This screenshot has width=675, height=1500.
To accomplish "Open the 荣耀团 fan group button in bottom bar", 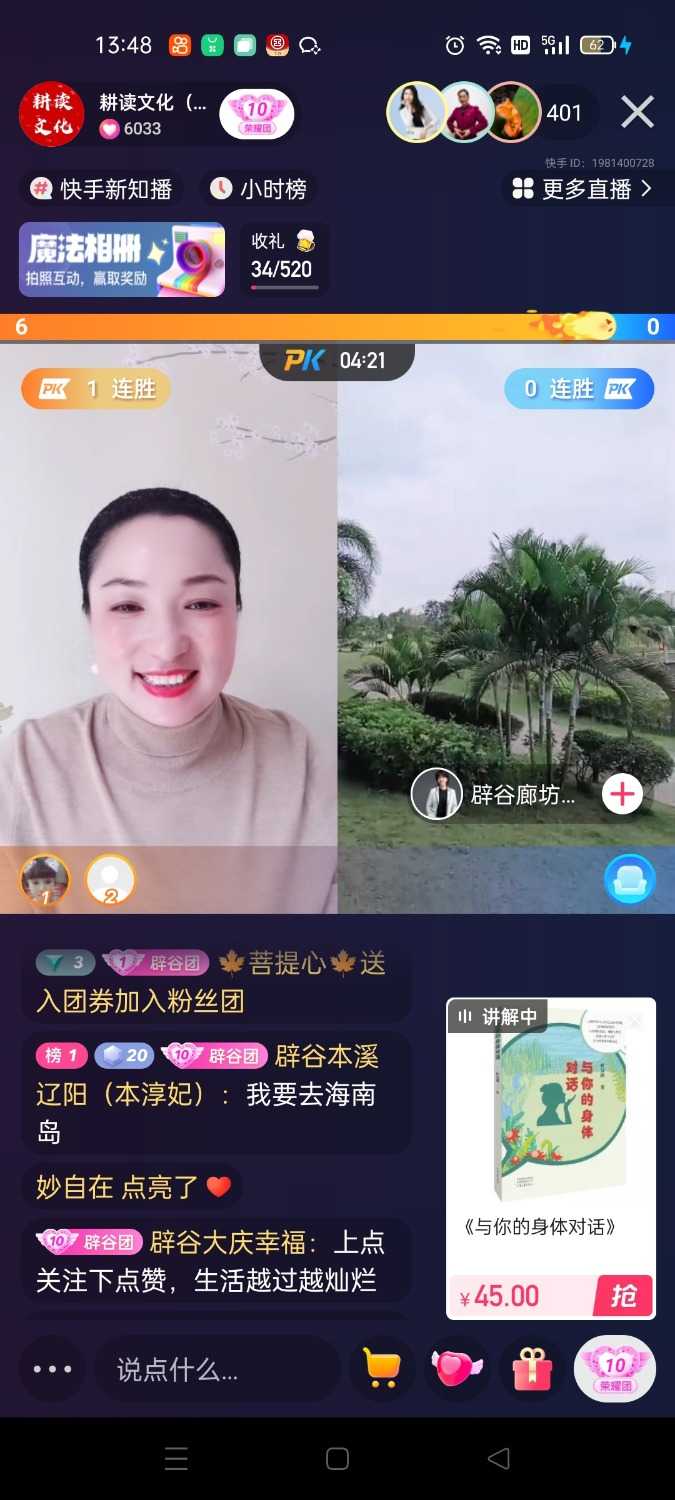I will (614, 1369).
